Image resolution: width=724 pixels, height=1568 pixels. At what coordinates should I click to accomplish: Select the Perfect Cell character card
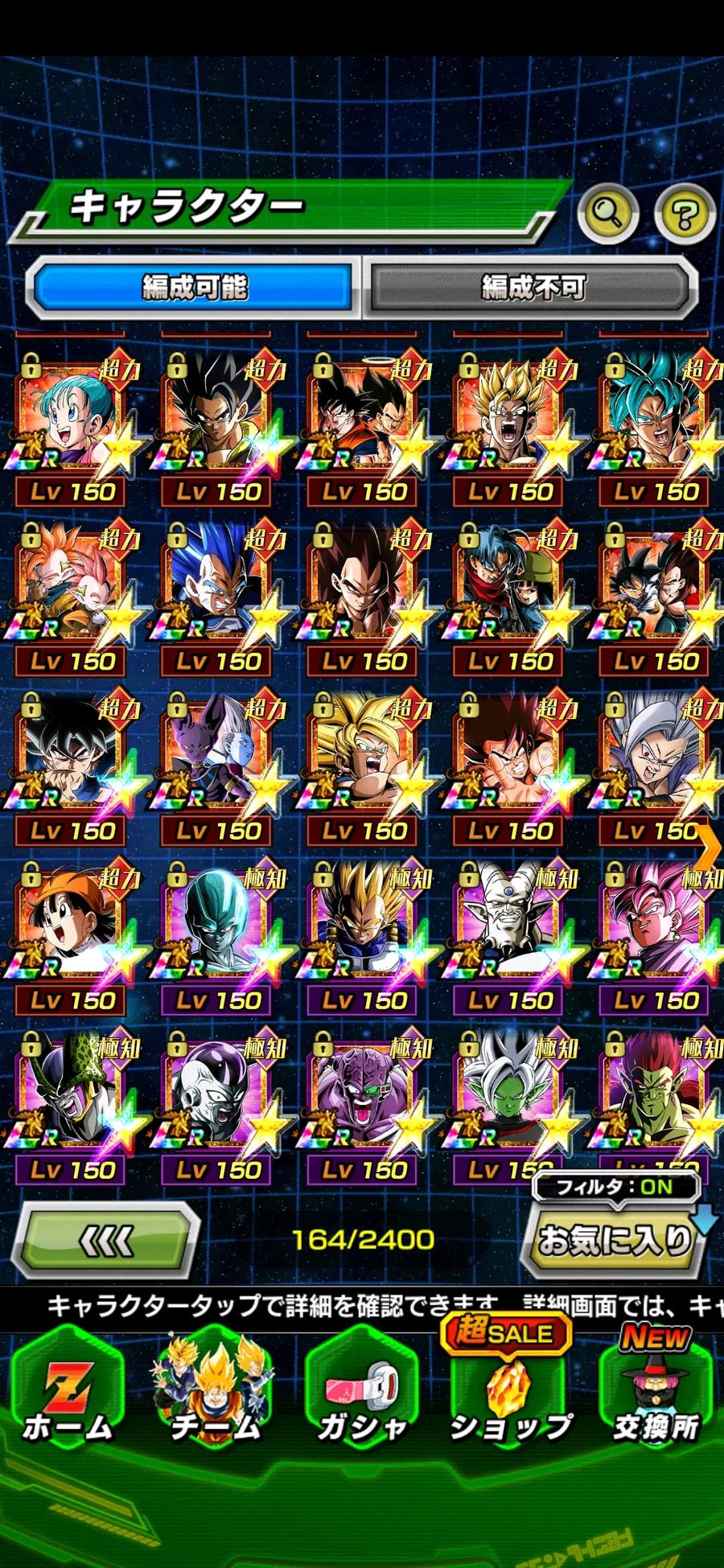71,1097
